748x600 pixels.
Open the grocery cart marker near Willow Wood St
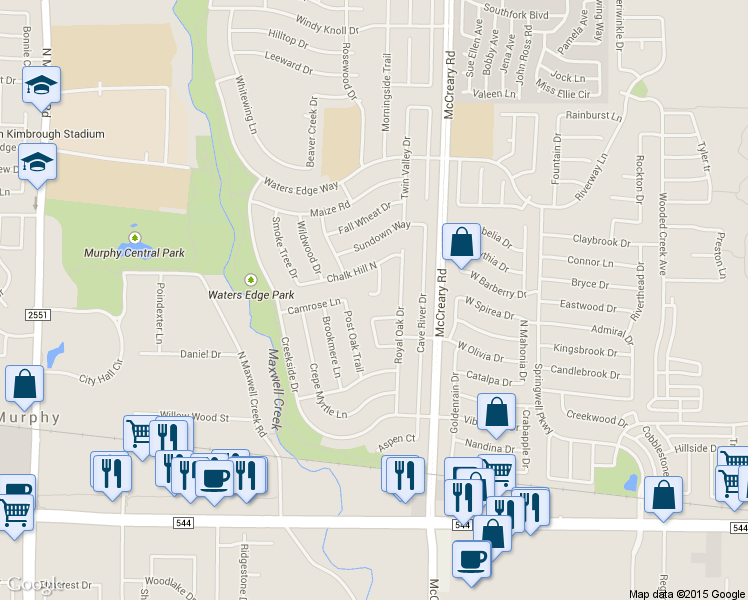[138, 434]
